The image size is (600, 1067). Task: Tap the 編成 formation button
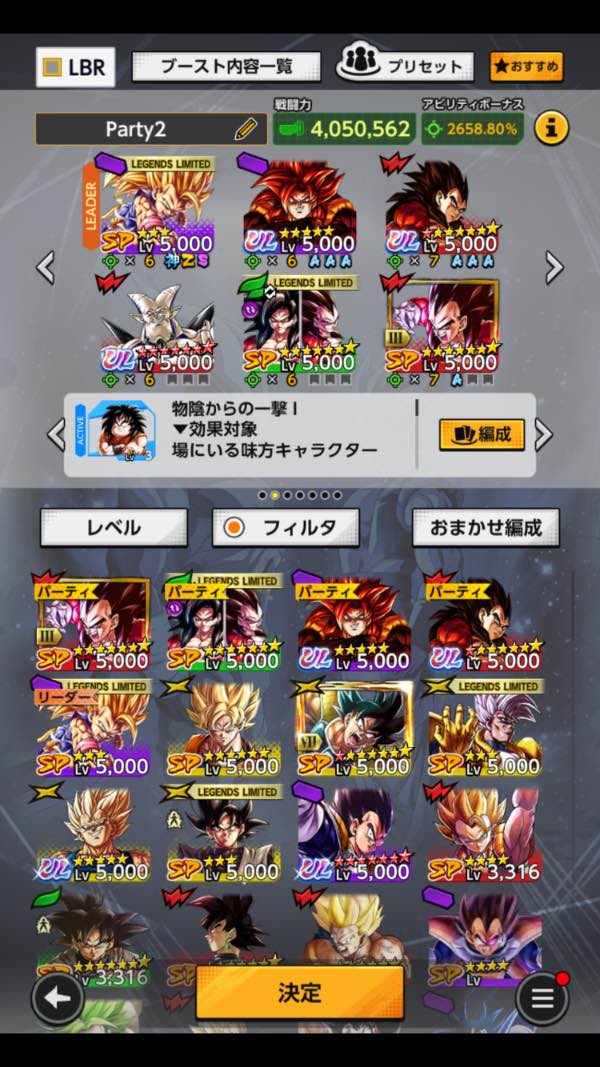pos(482,434)
